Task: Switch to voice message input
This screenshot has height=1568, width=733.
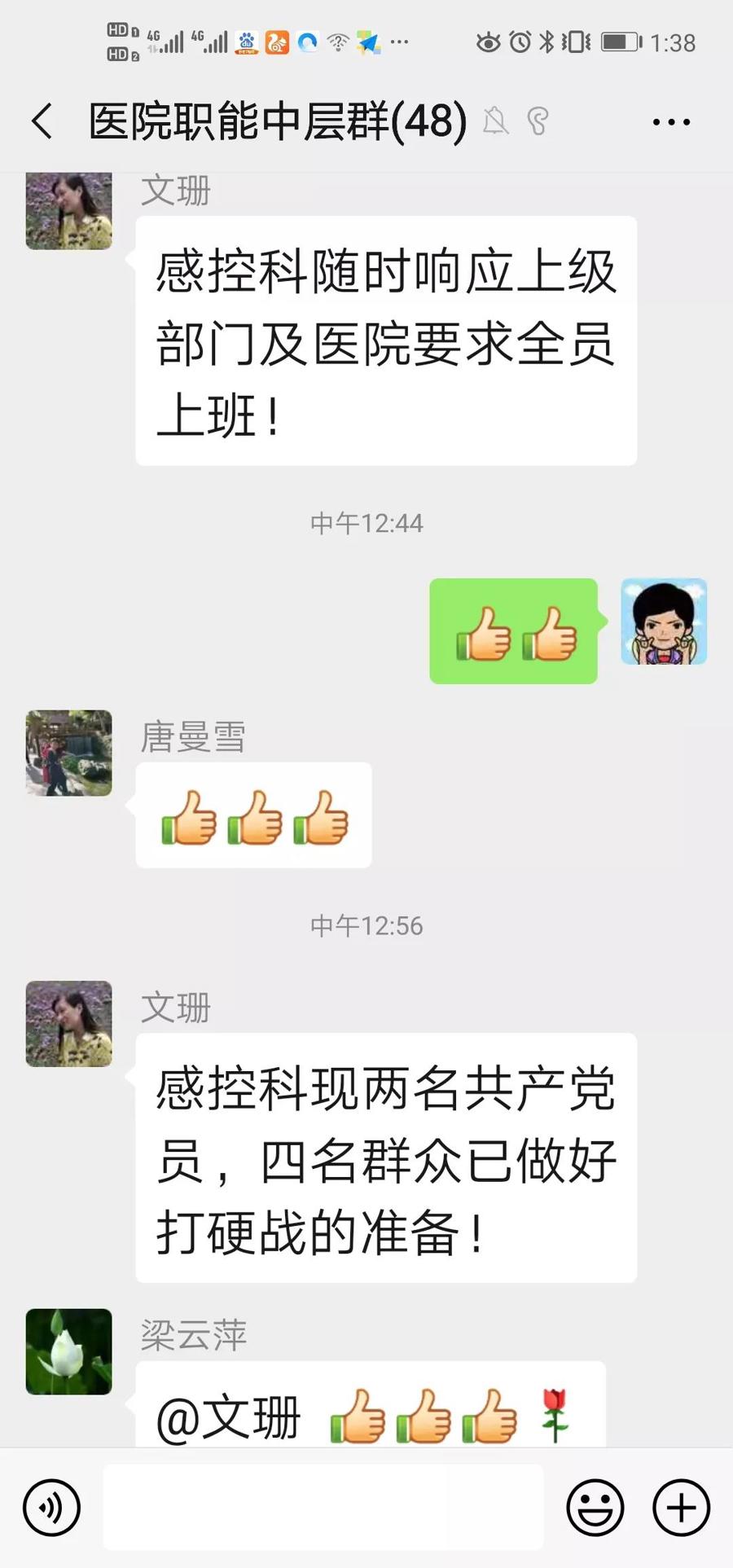Action: pyautogui.click(x=52, y=1508)
